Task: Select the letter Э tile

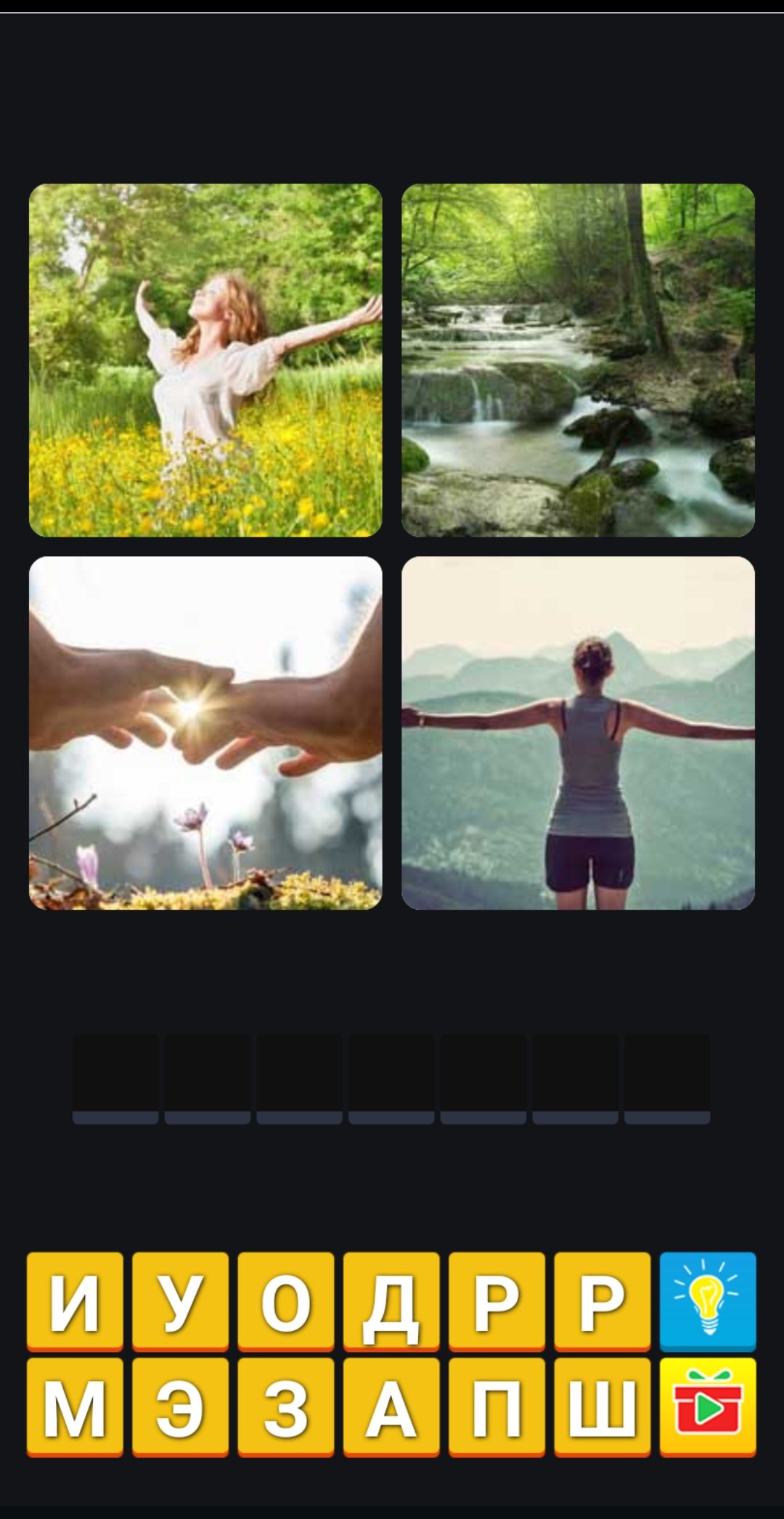Action: click(x=180, y=1407)
